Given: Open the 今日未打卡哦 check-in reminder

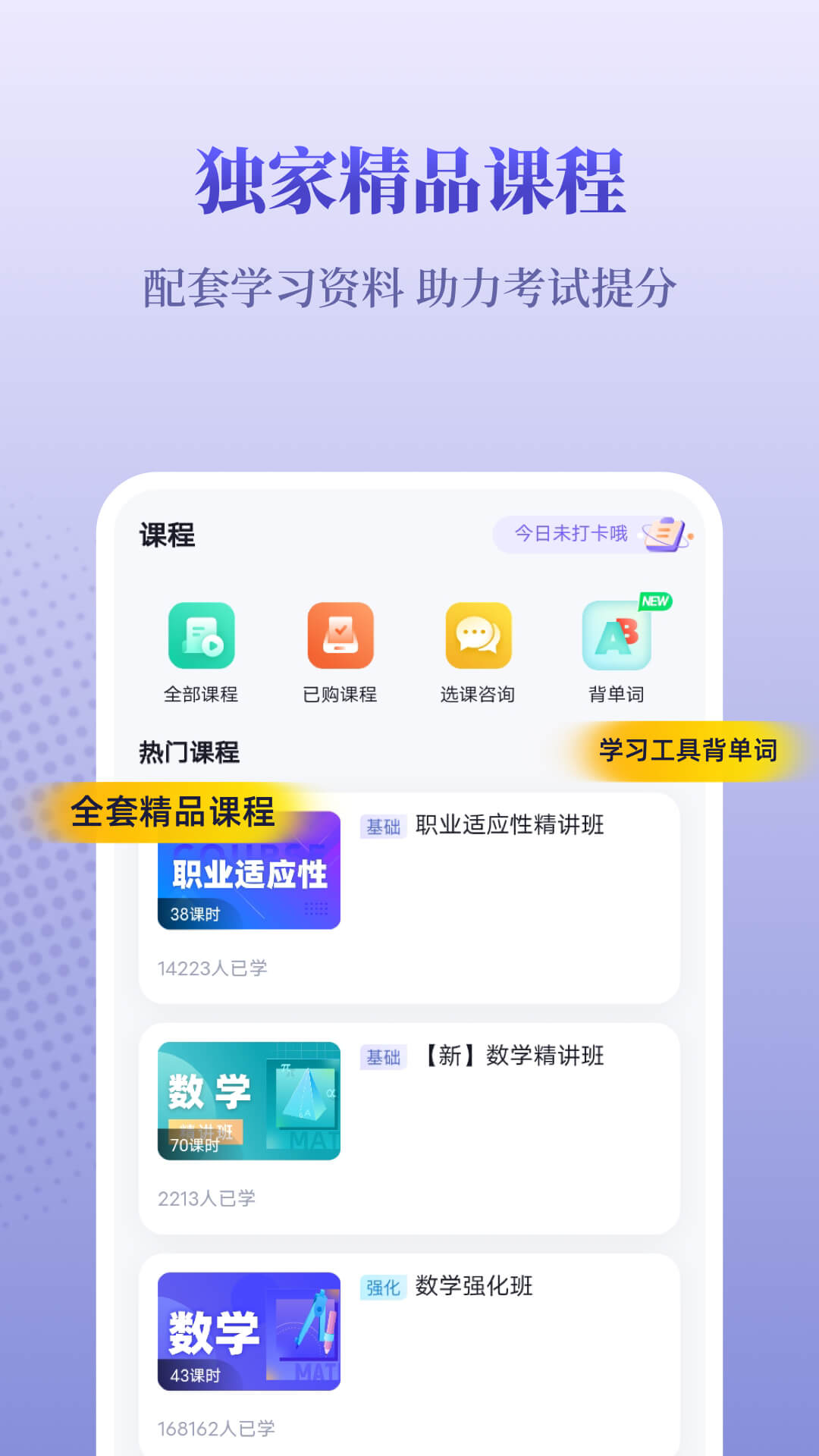Looking at the screenshot, I should click(571, 534).
